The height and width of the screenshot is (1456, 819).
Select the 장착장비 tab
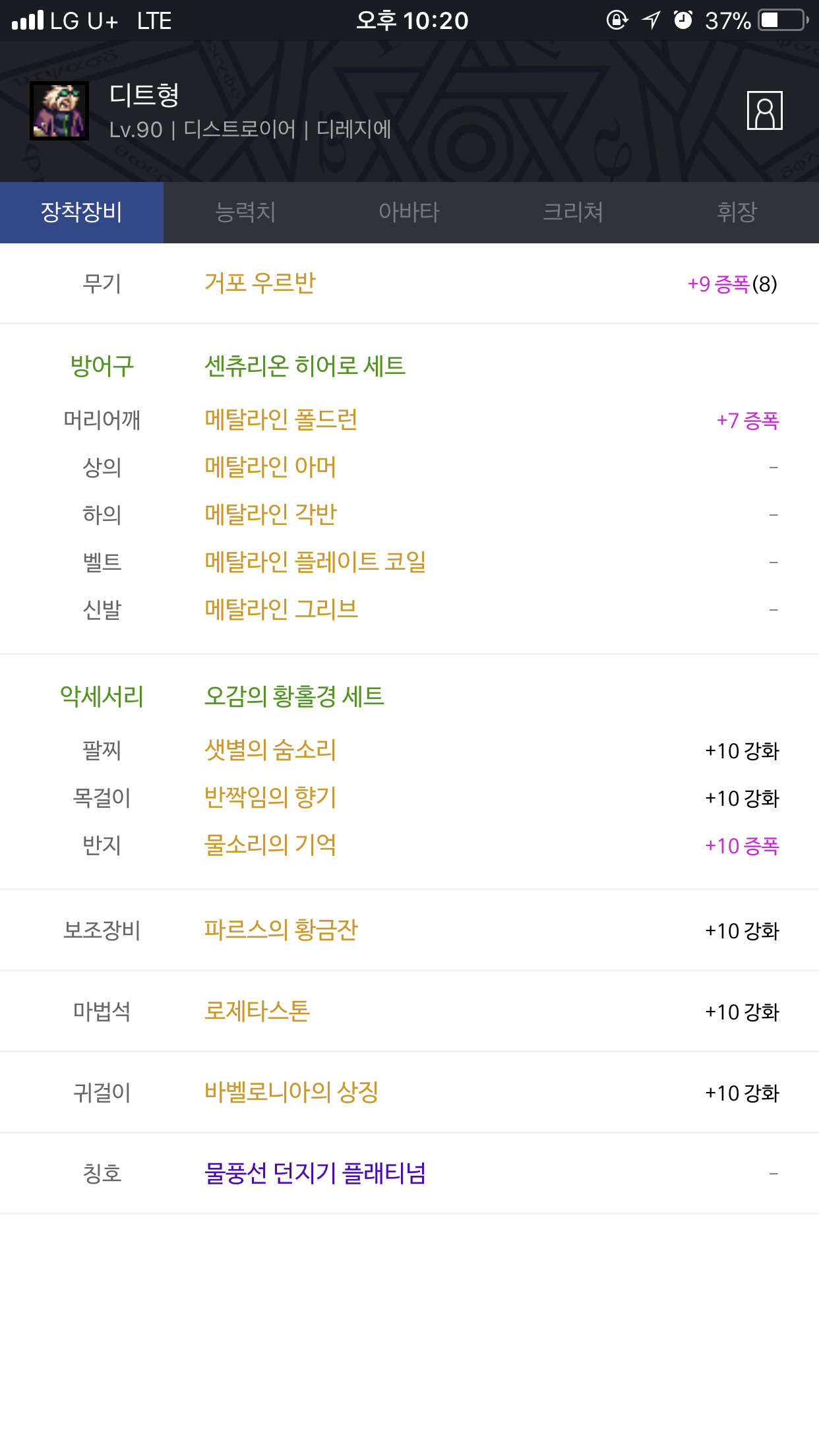[82, 212]
